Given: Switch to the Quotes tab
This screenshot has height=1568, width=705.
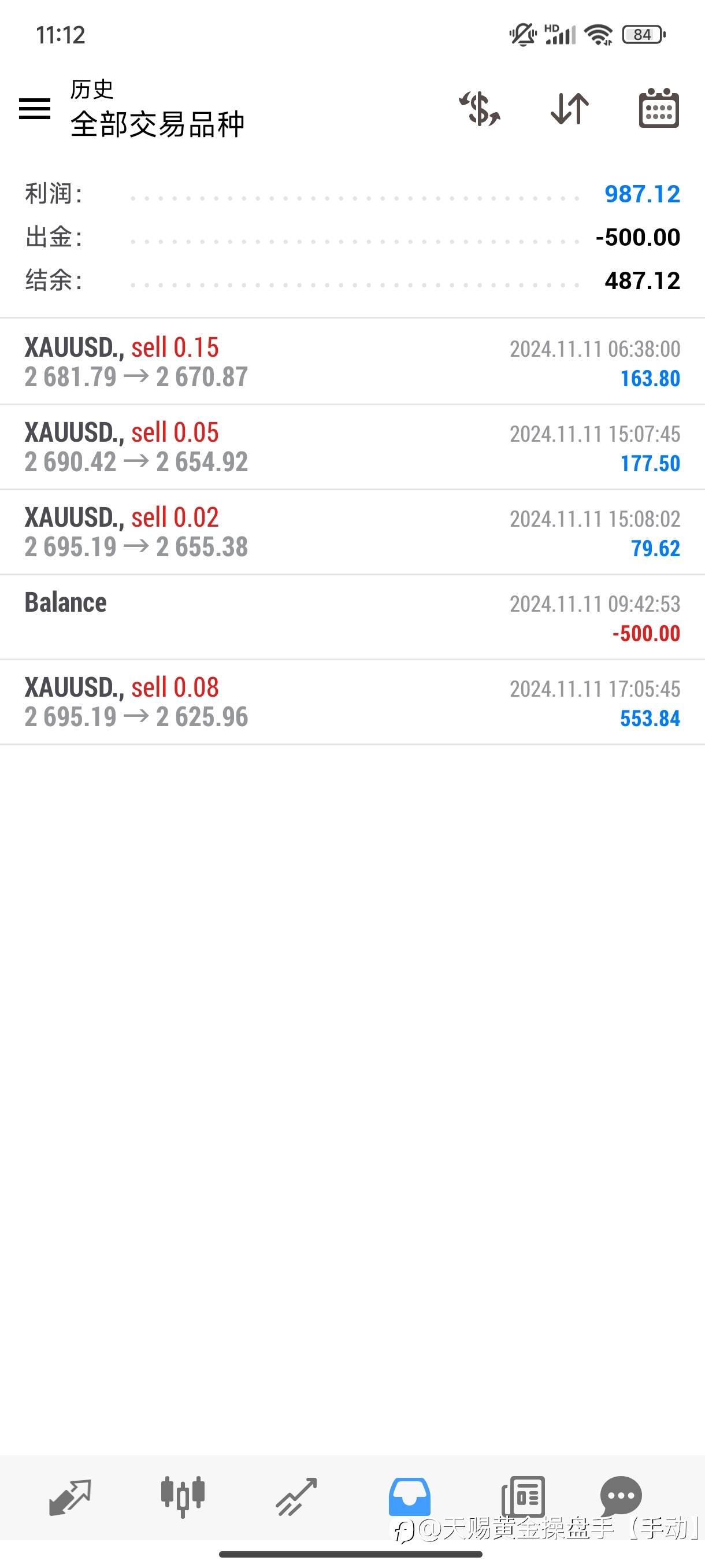Looking at the screenshot, I should coord(70,1496).
